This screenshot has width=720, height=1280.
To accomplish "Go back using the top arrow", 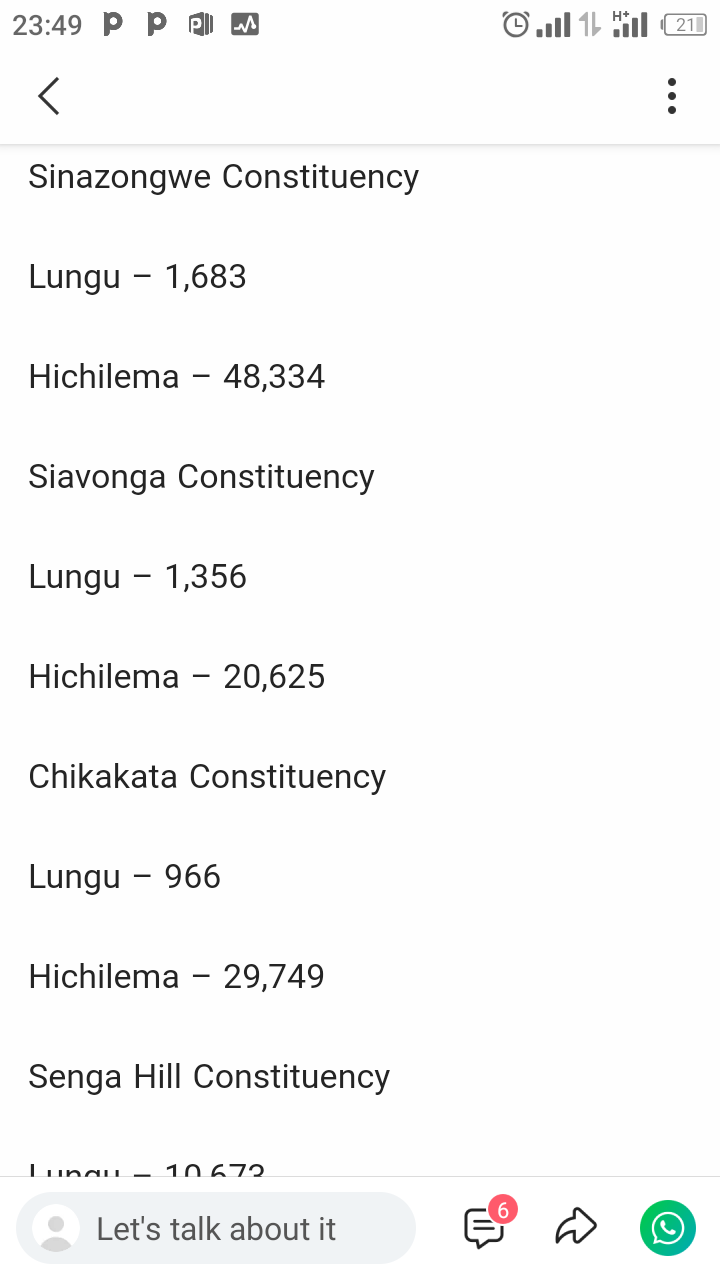I will 48,97.
